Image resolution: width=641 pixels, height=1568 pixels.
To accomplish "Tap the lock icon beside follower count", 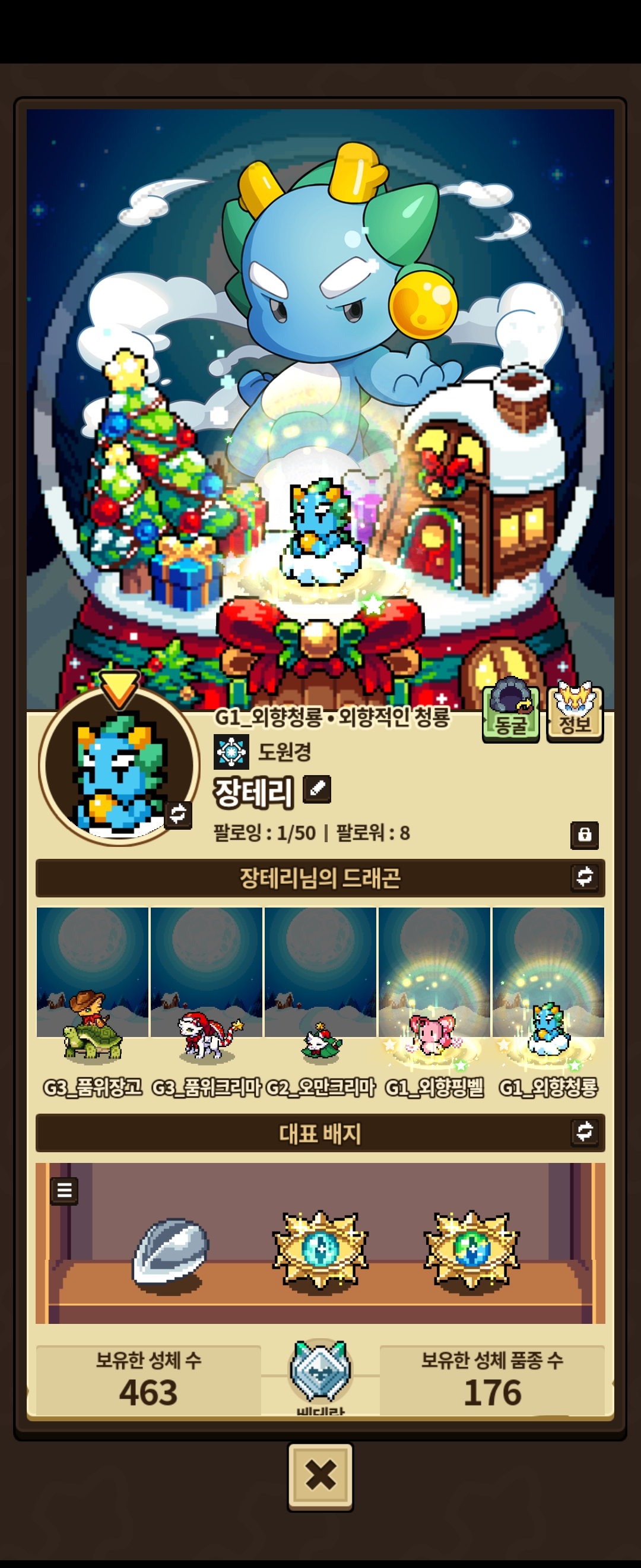I will coord(585,834).
